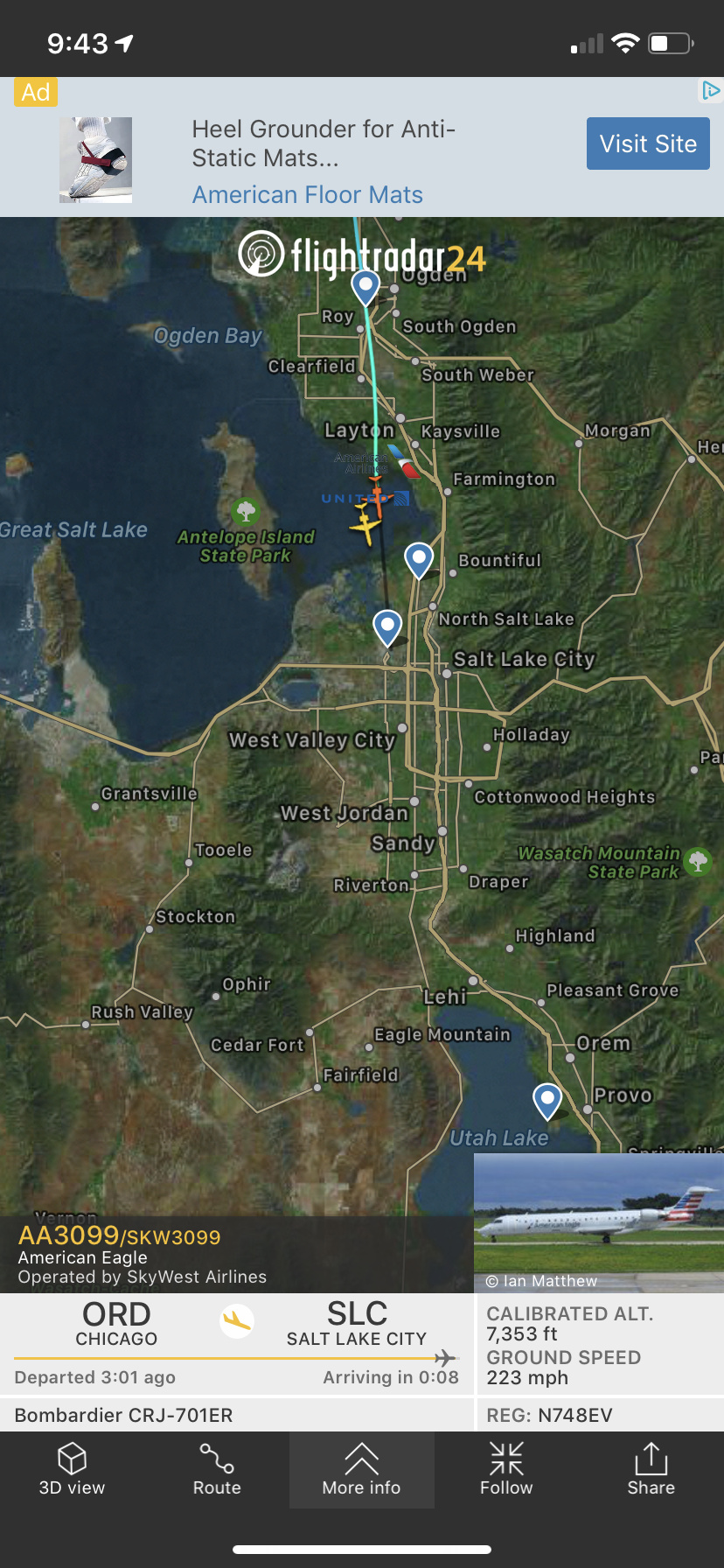Screen dimensions: 724x1568
Task: Select the airport pin by Utah Lake
Action: tap(547, 1098)
